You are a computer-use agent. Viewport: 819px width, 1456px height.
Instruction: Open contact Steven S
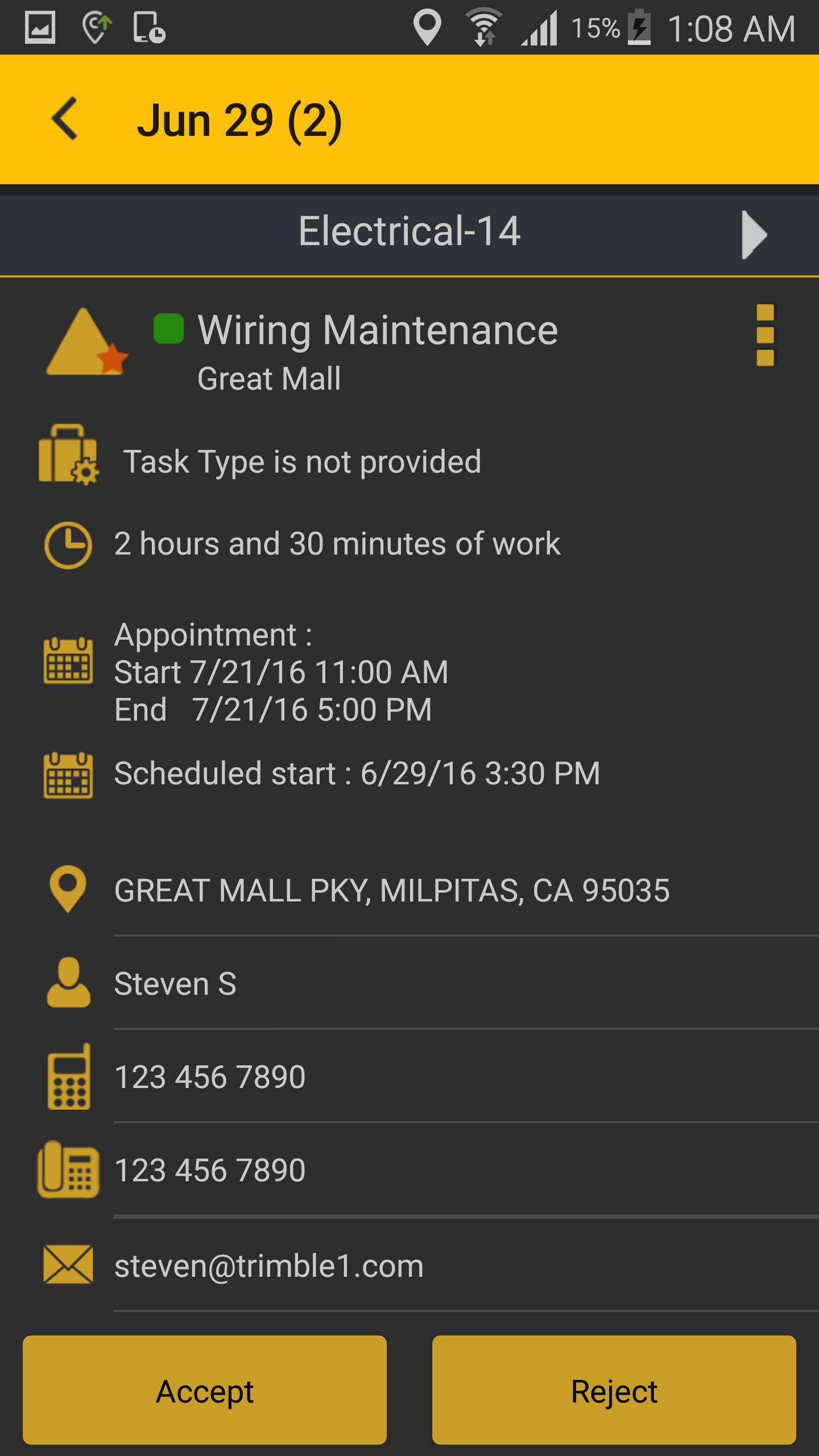click(409, 983)
